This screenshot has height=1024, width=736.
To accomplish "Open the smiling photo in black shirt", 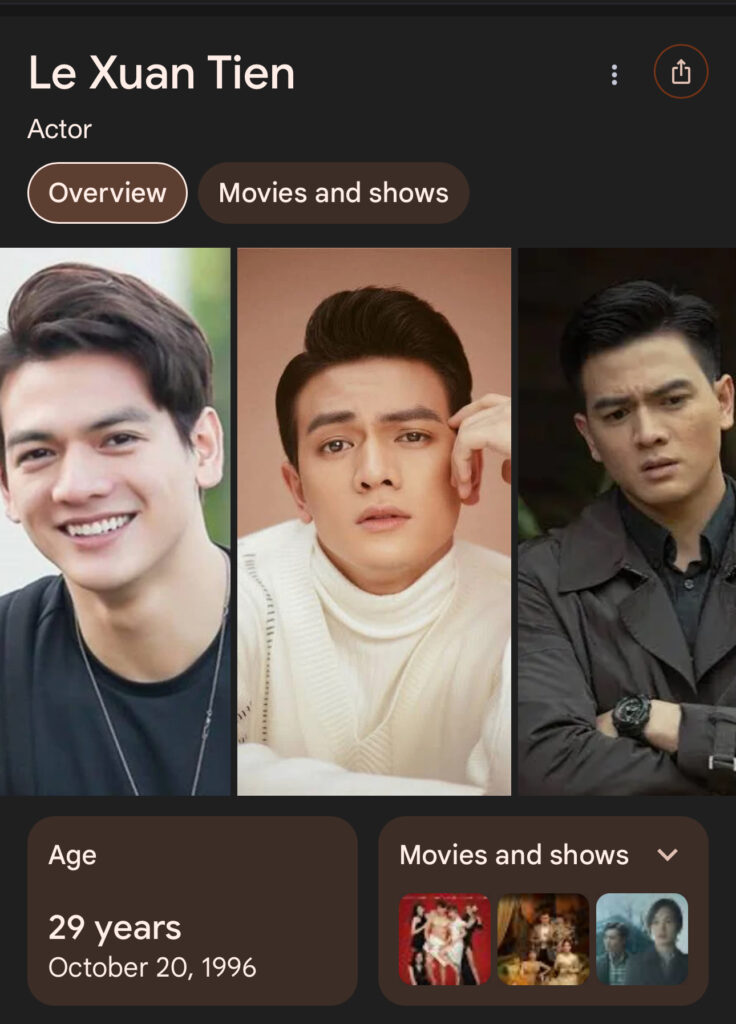I will pyautogui.click(x=115, y=520).
